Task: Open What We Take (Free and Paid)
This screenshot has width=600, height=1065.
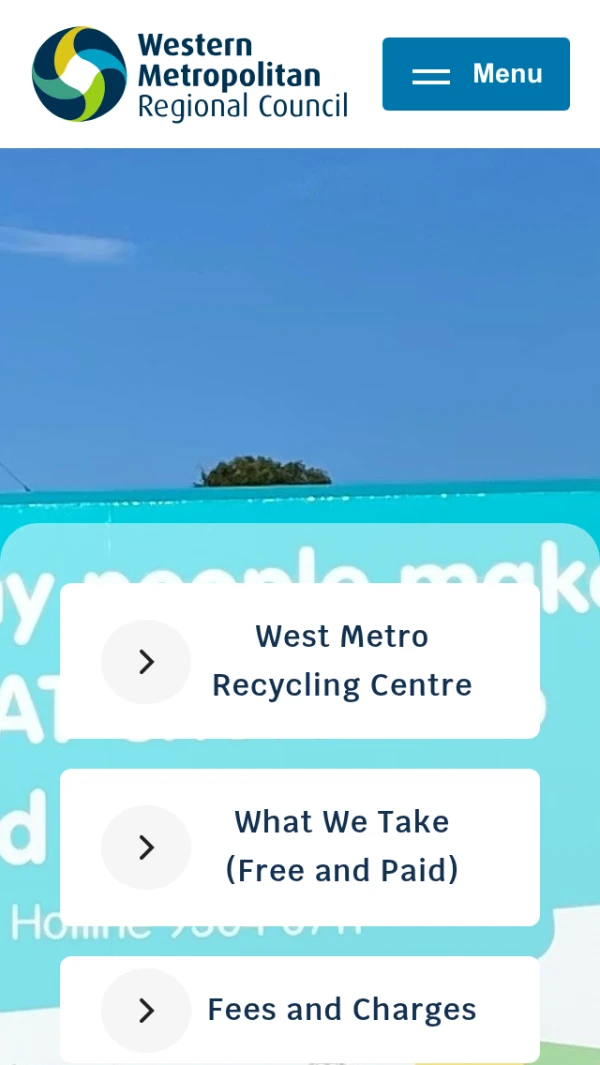Action: pos(300,846)
